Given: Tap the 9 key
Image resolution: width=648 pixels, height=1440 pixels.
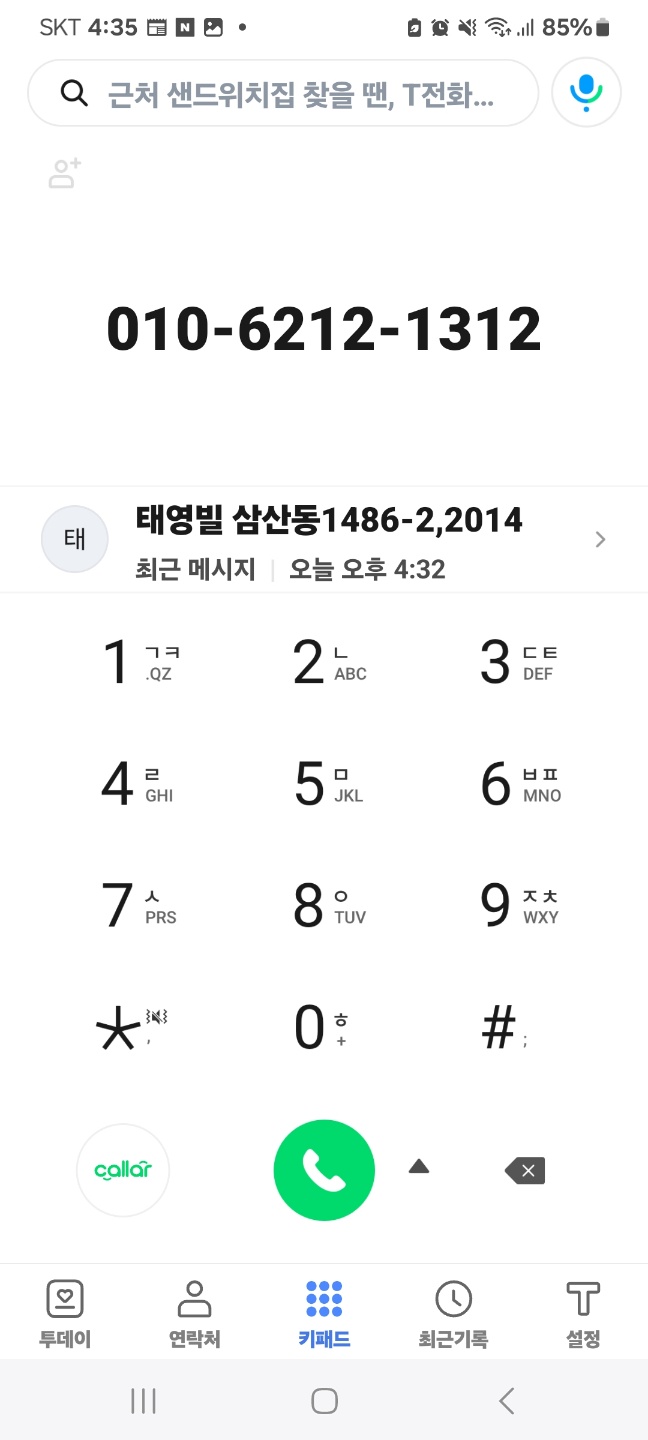Looking at the screenshot, I should [x=517, y=905].
